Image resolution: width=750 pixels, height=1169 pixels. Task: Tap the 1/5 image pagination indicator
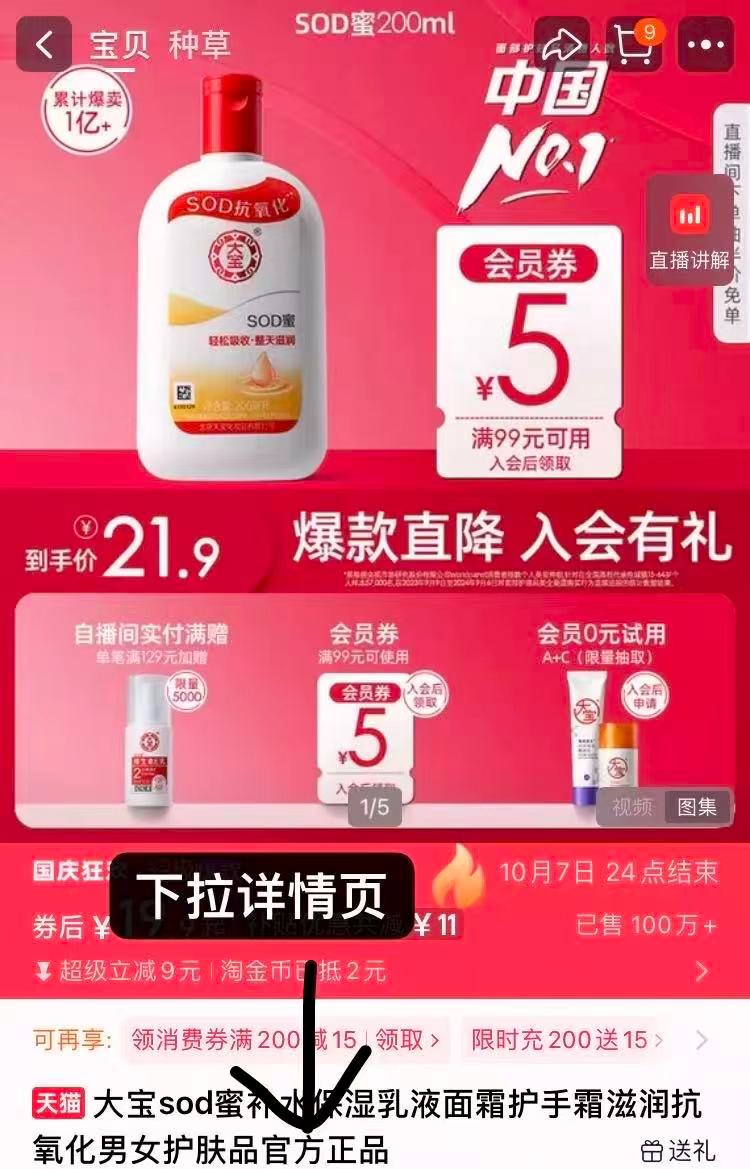pyautogui.click(x=375, y=807)
